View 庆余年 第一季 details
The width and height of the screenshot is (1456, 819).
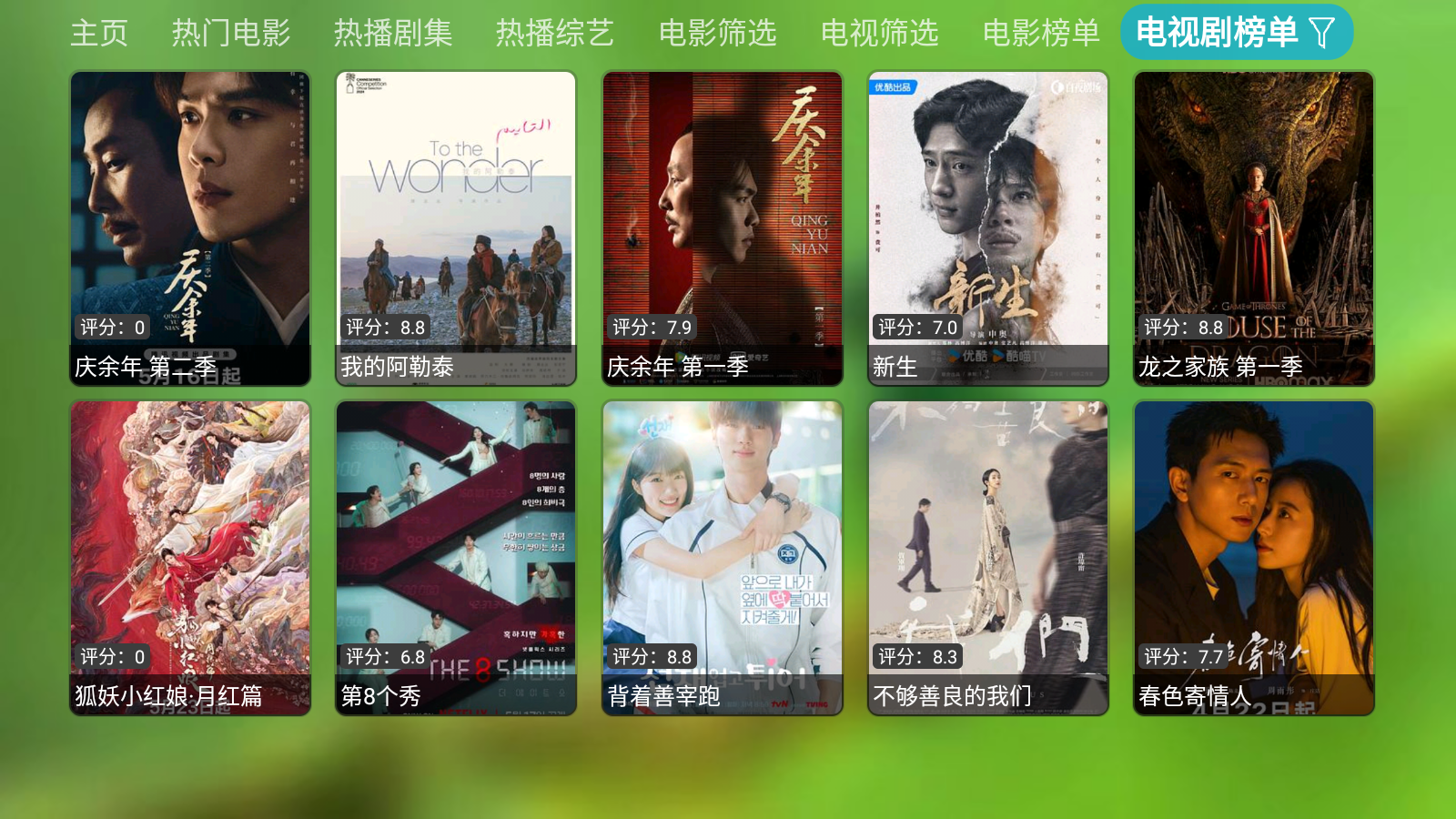723,227
